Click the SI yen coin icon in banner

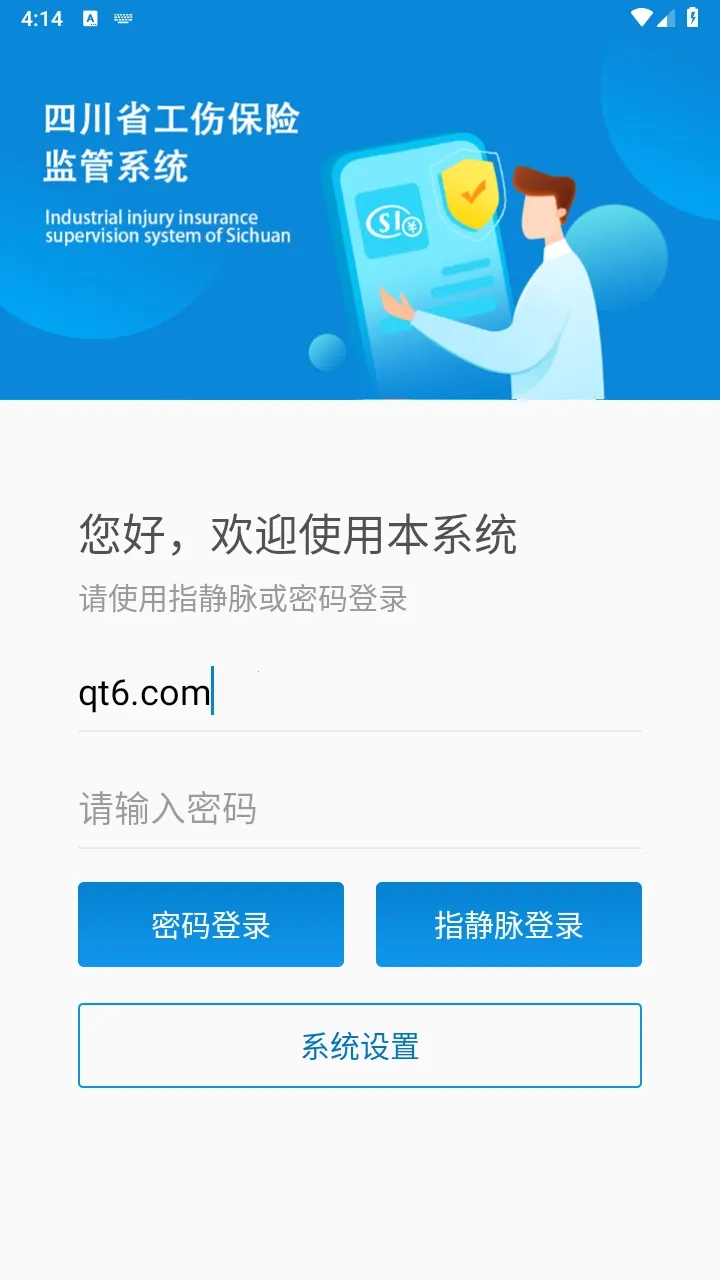click(394, 223)
